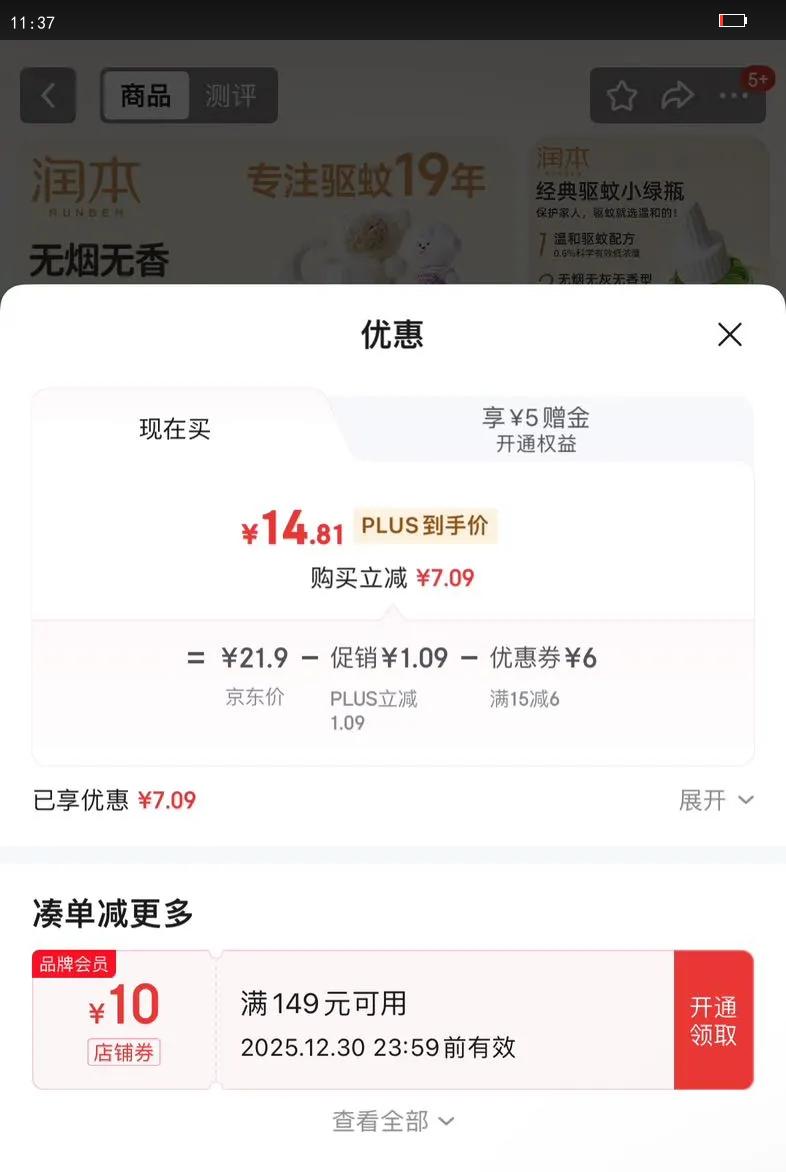Tap the 满15减6 coupon description
This screenshot has height=1172, width=786.
click(525, 699)
